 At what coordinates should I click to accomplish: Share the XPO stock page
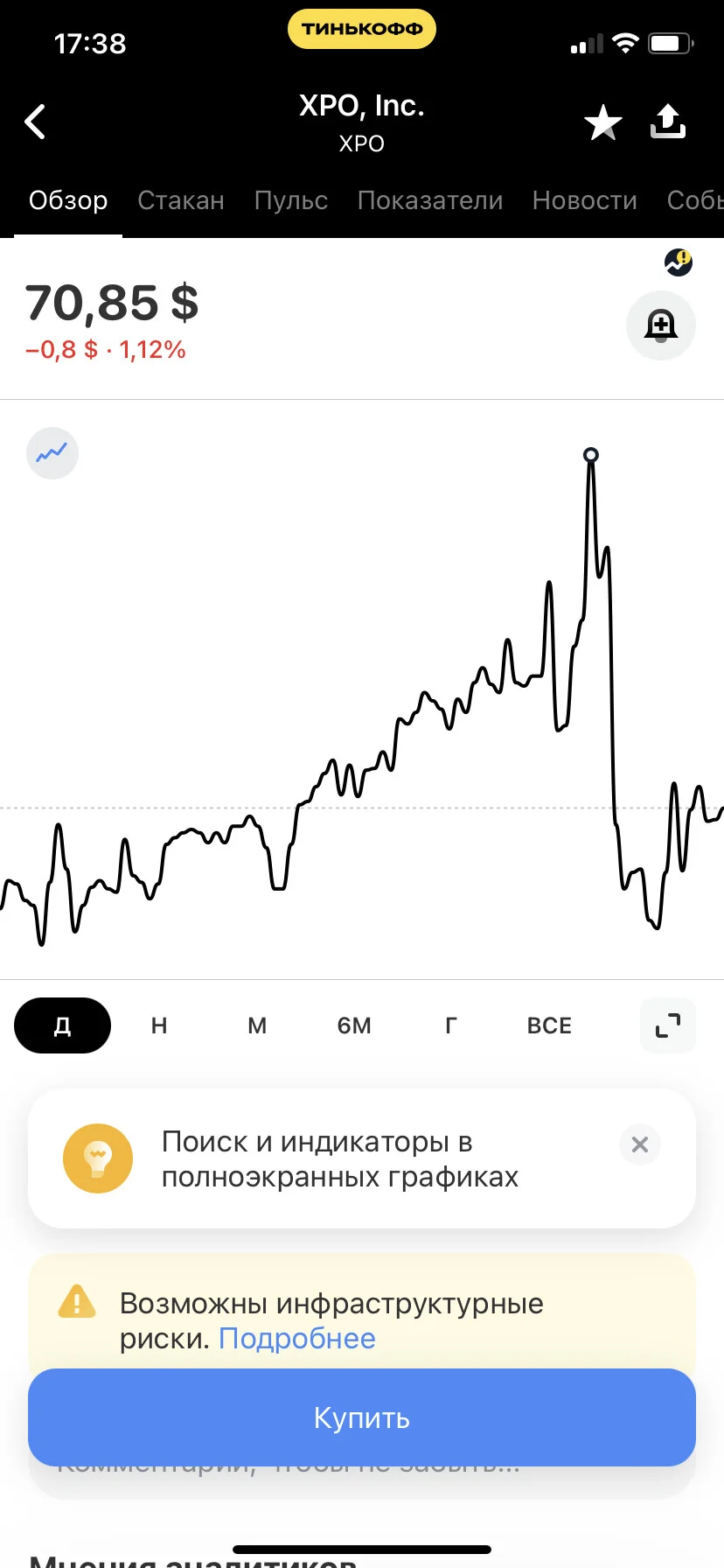pos(668,122)
